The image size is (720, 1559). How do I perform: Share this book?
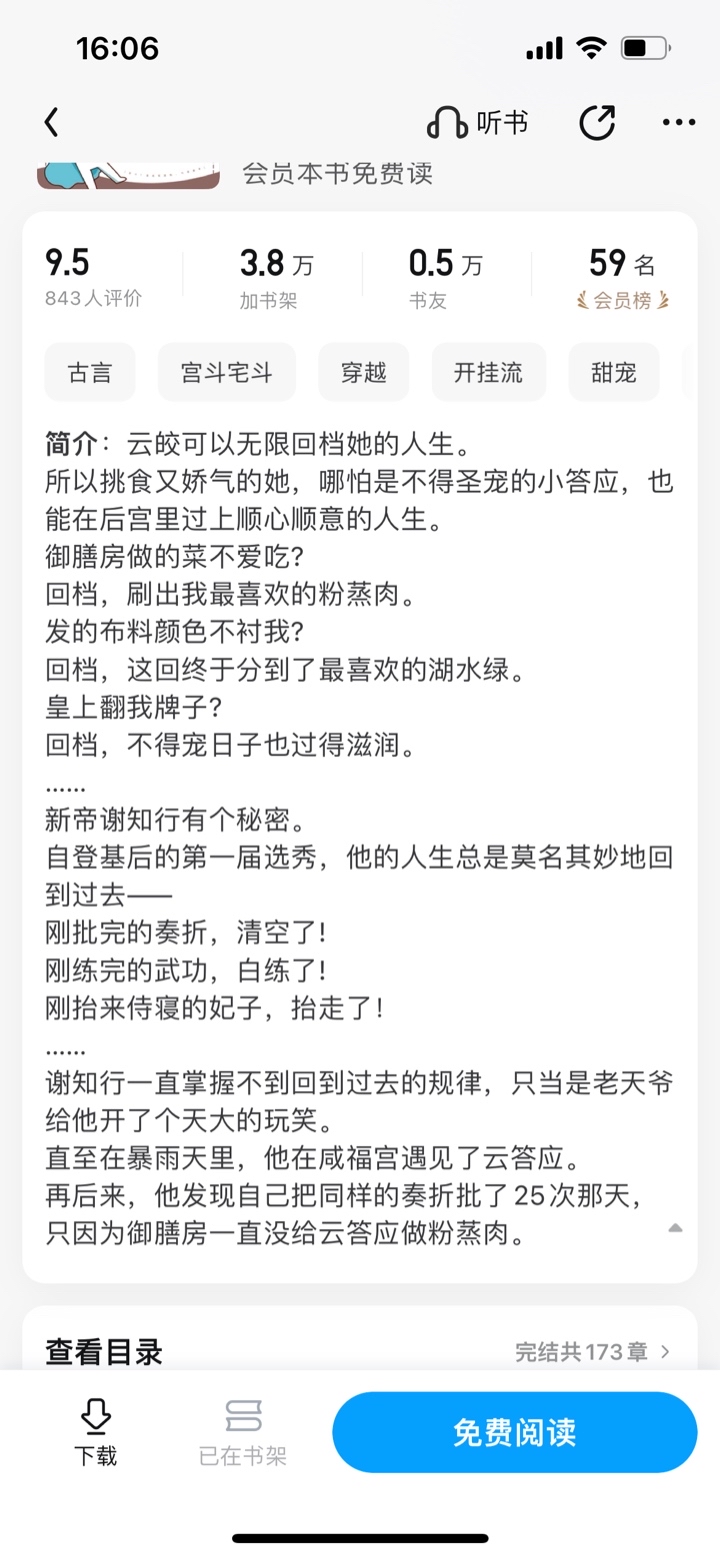(x=597, y=123)
